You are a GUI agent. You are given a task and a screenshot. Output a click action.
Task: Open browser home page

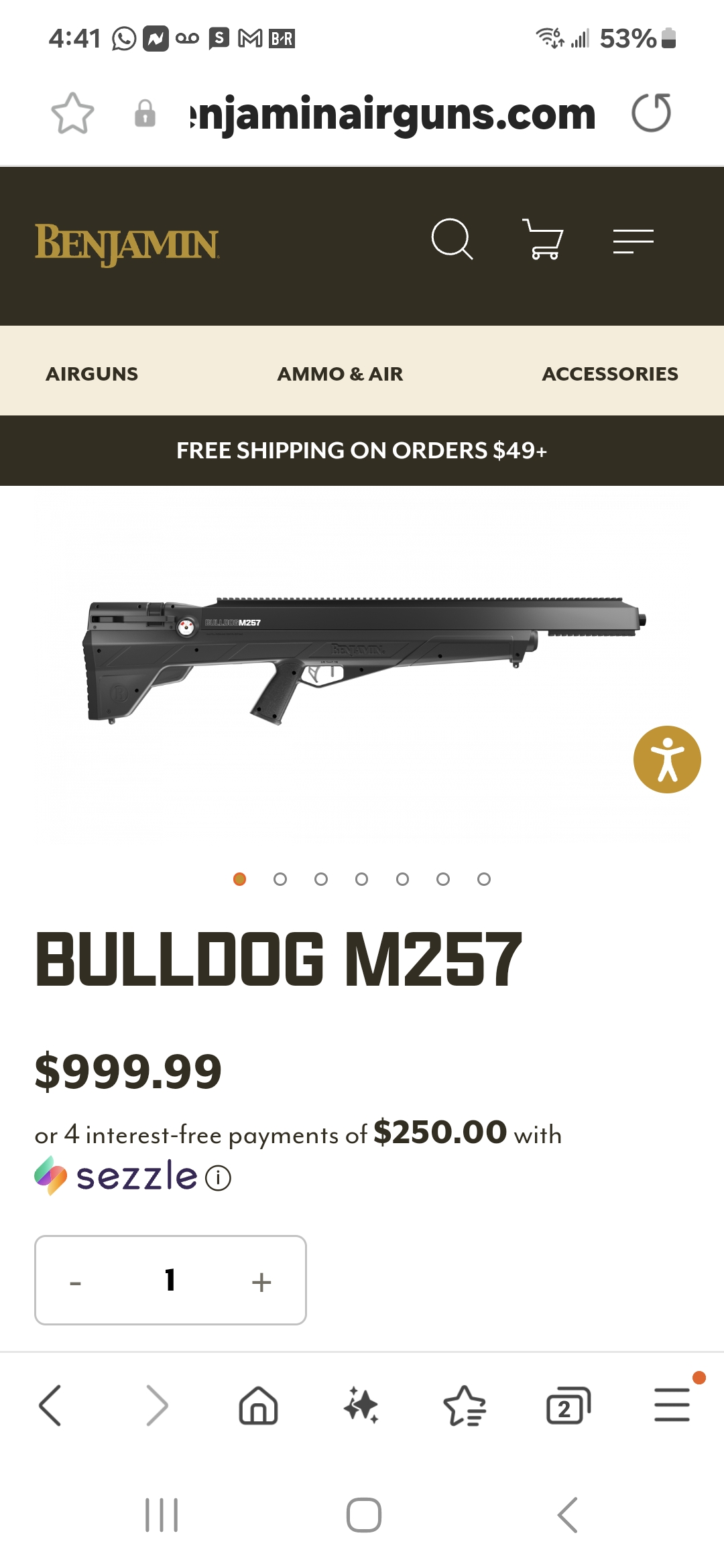pyautogui.click(x=258, y=1405)
